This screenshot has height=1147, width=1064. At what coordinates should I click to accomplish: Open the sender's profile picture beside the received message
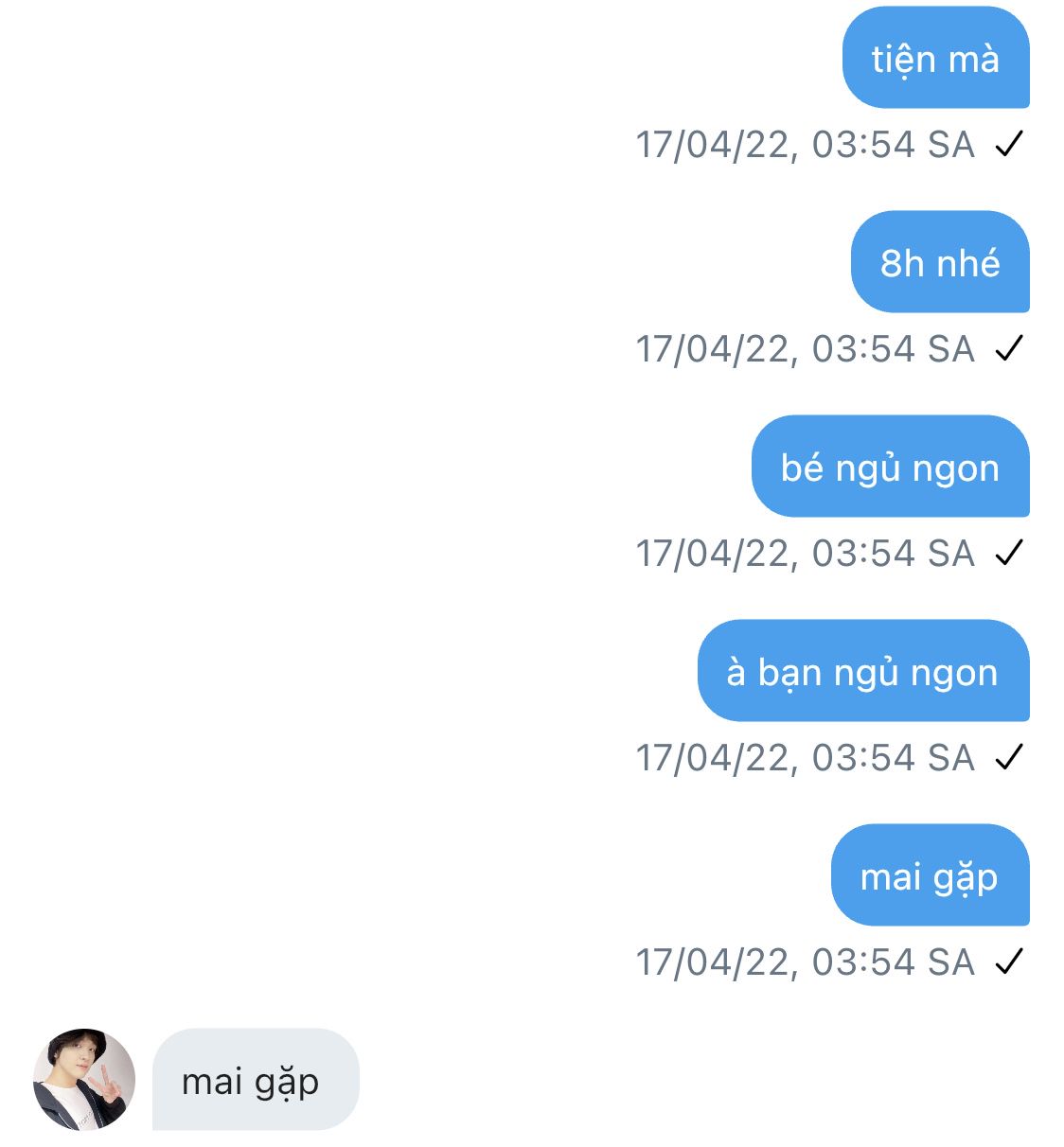point(84,1079)
